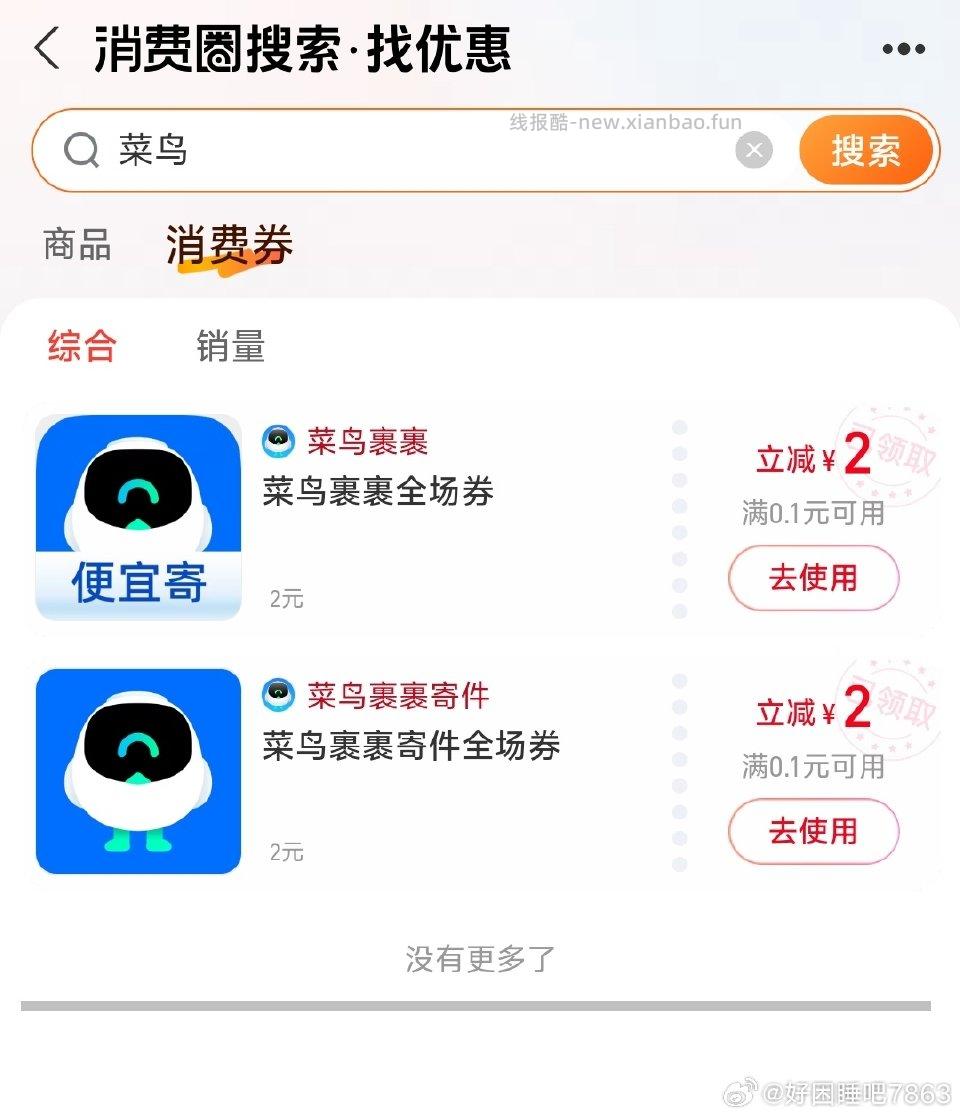Switch to the 商品 tab
960x1116 pixels.
(x=75, y=244)
